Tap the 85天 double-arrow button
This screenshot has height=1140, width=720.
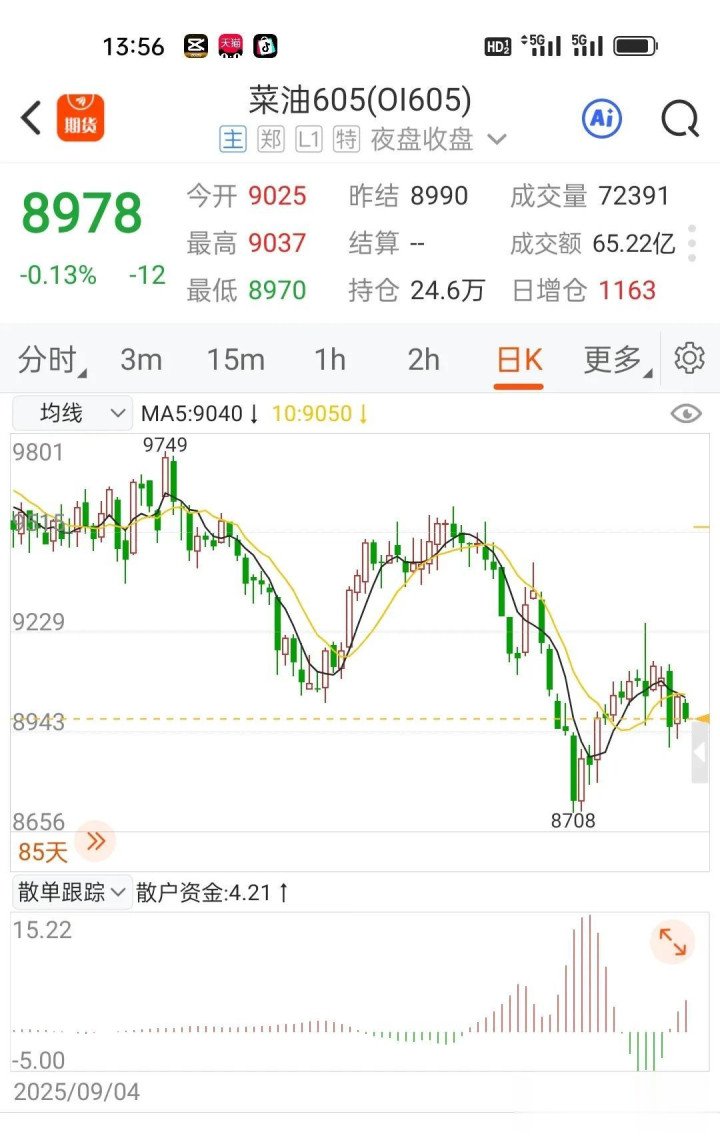(96, 842)
